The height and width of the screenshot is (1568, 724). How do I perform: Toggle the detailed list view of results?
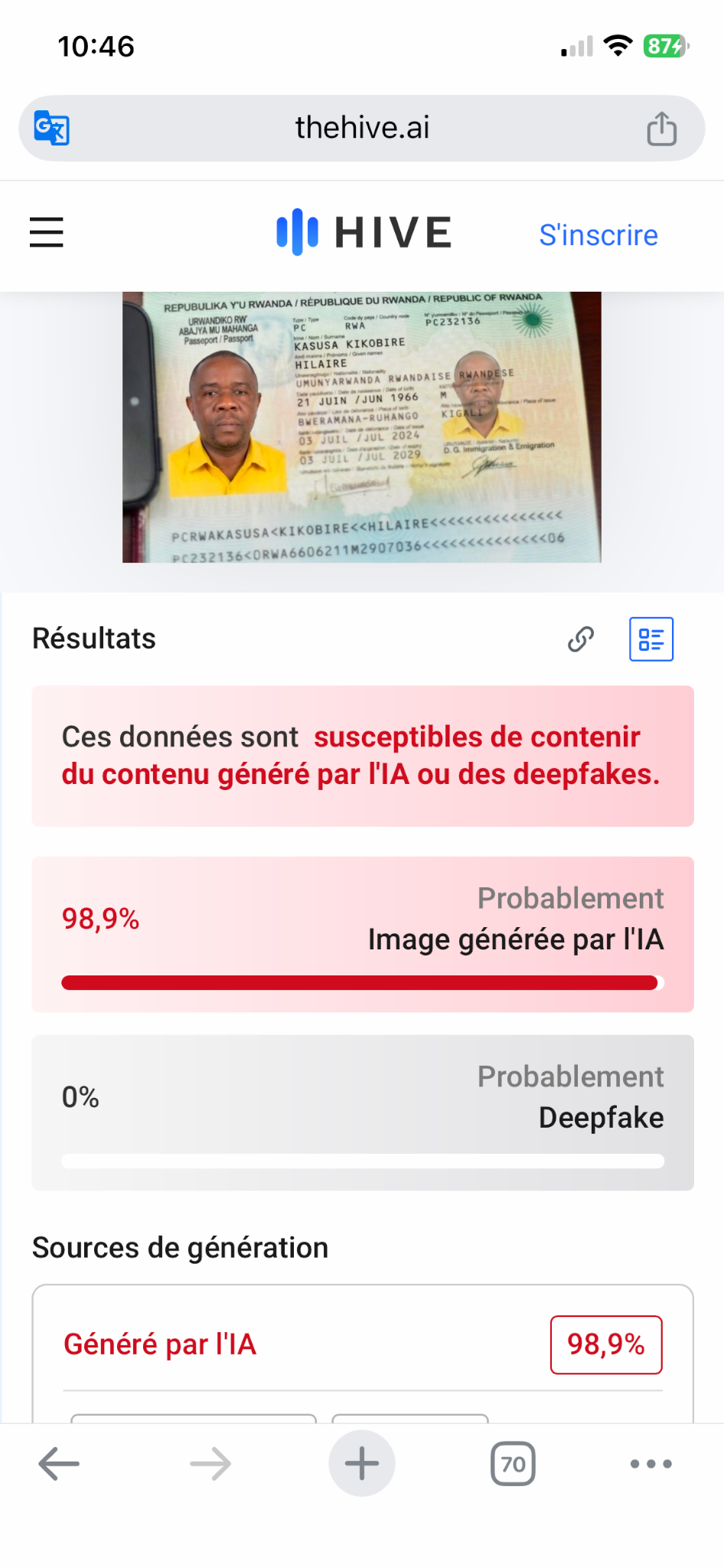[651, 639]
